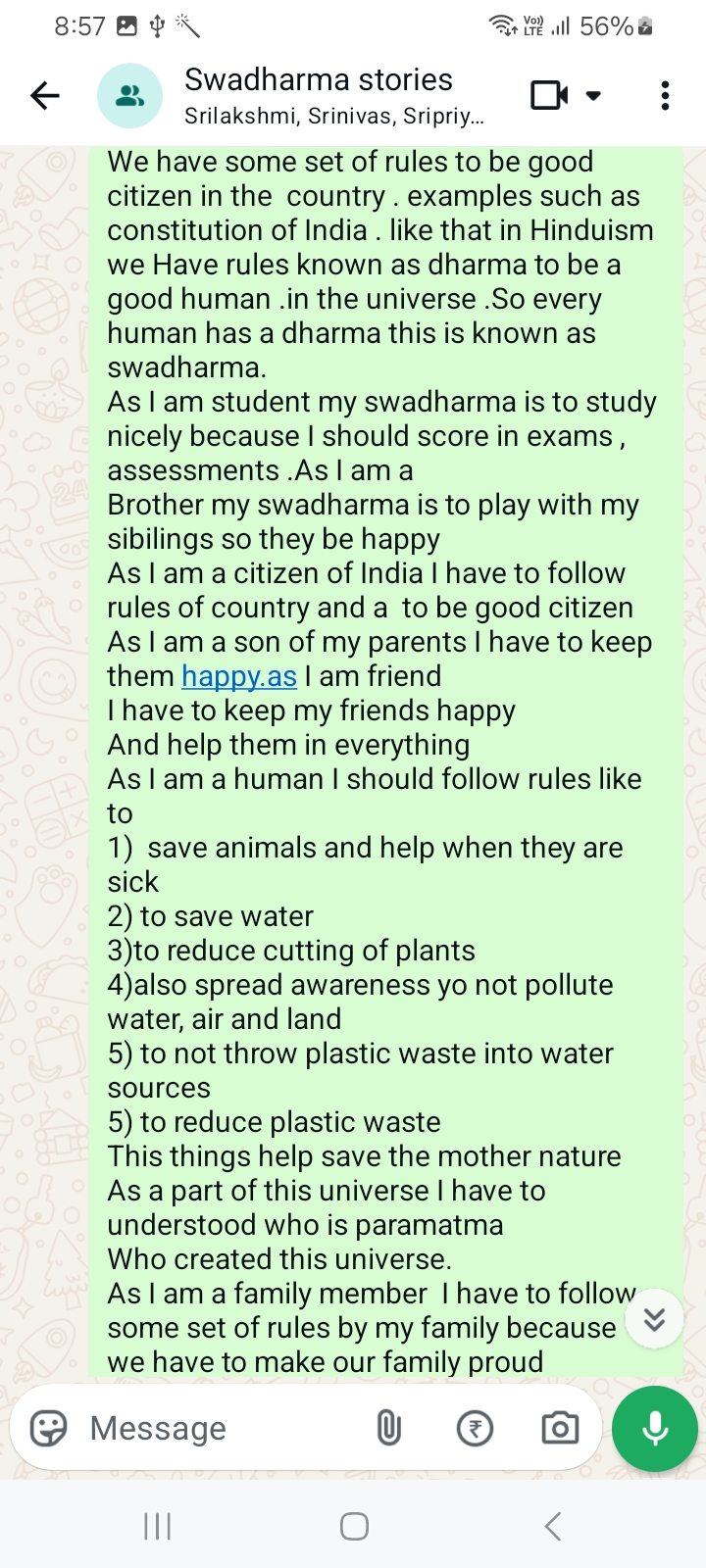The image size is (706, 1568).
Task: Go to the home screen
Action: (x=354, y=1526)
